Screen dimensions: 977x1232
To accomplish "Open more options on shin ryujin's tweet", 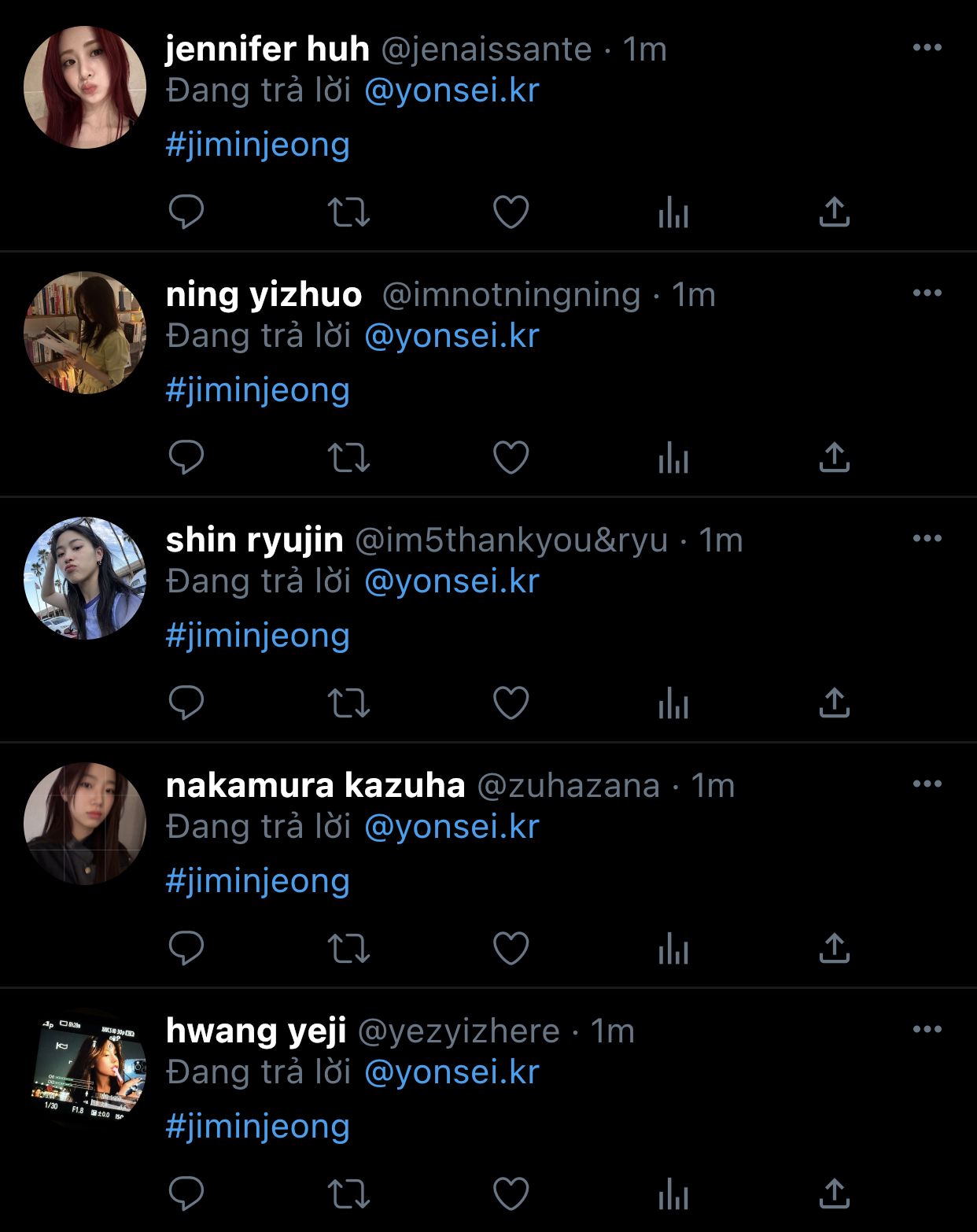I will click(927, 539).
